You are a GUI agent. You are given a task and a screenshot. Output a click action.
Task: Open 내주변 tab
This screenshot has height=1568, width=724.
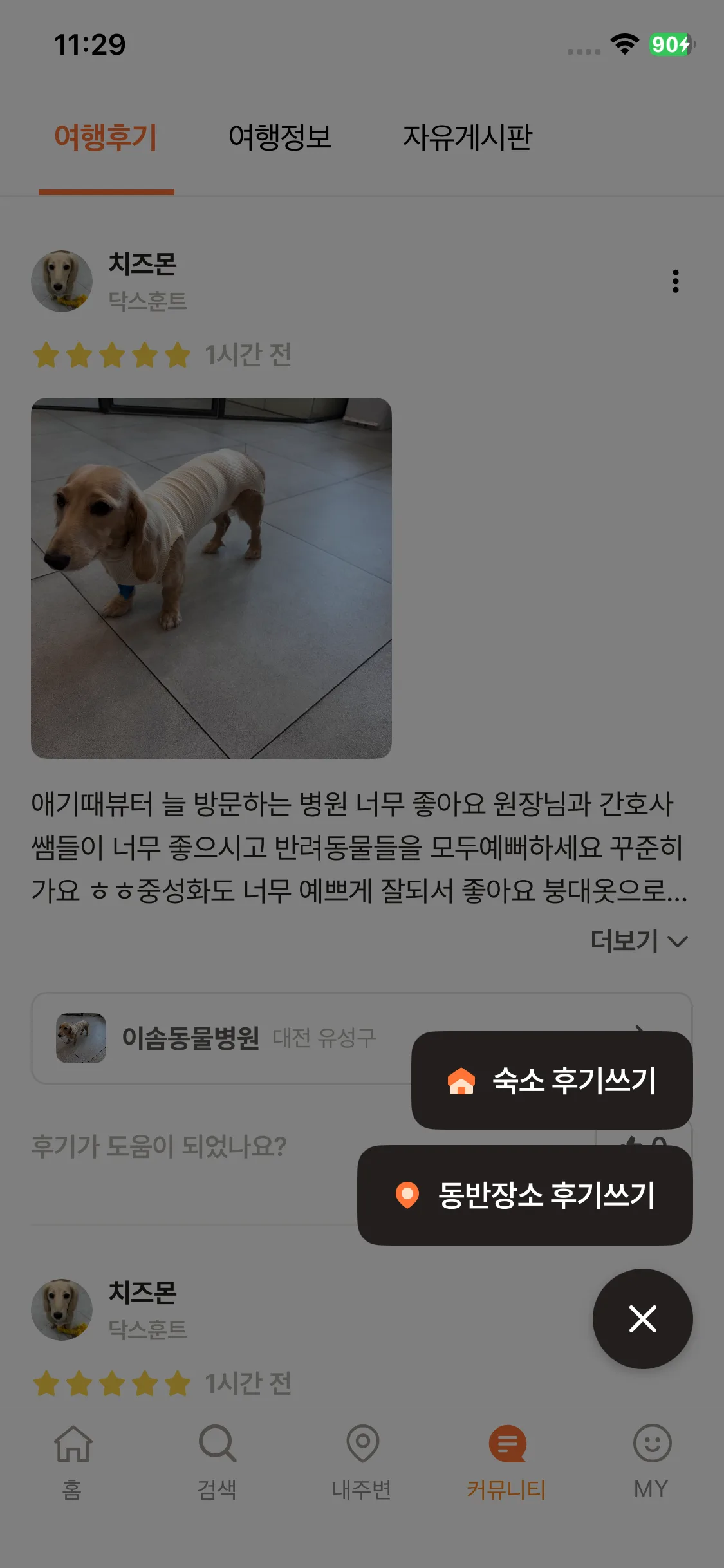point(362,1460)
